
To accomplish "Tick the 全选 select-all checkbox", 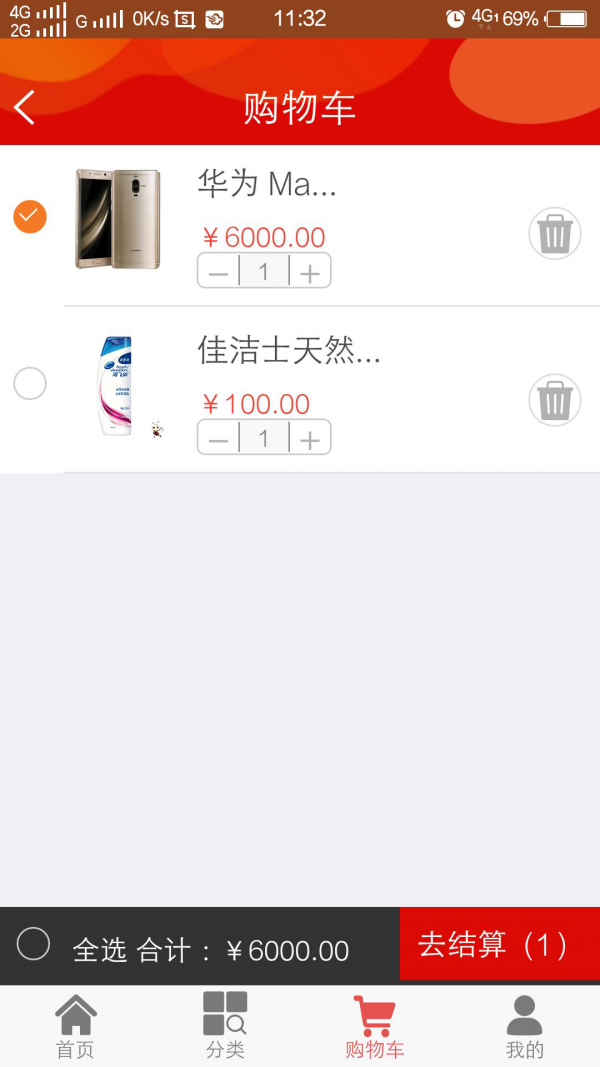I will point(33,945).
